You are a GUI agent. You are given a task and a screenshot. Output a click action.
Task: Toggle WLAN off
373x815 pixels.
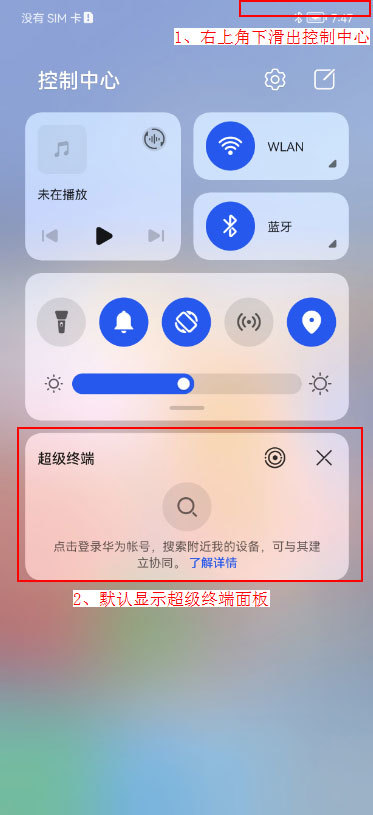tap(230, 146)
